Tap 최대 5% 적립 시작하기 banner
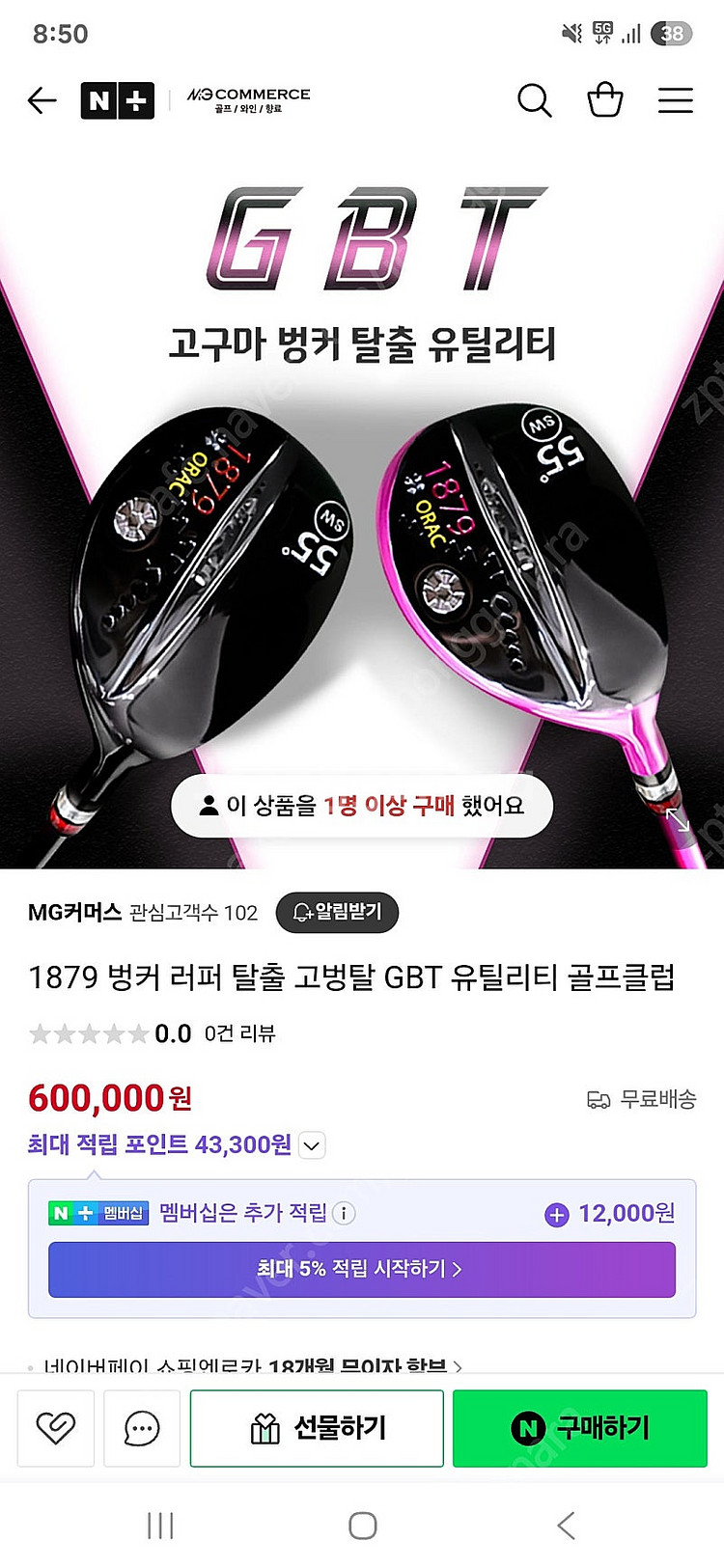Viewport: 724px width, 1568px height. [x=362, y=1269]
